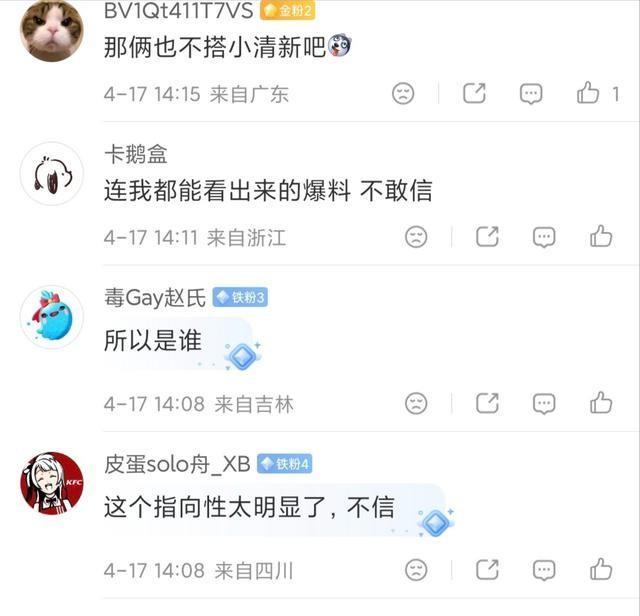
Task: Share the BV1Qt411T7VS comment
Action: (x=474, y=93)
